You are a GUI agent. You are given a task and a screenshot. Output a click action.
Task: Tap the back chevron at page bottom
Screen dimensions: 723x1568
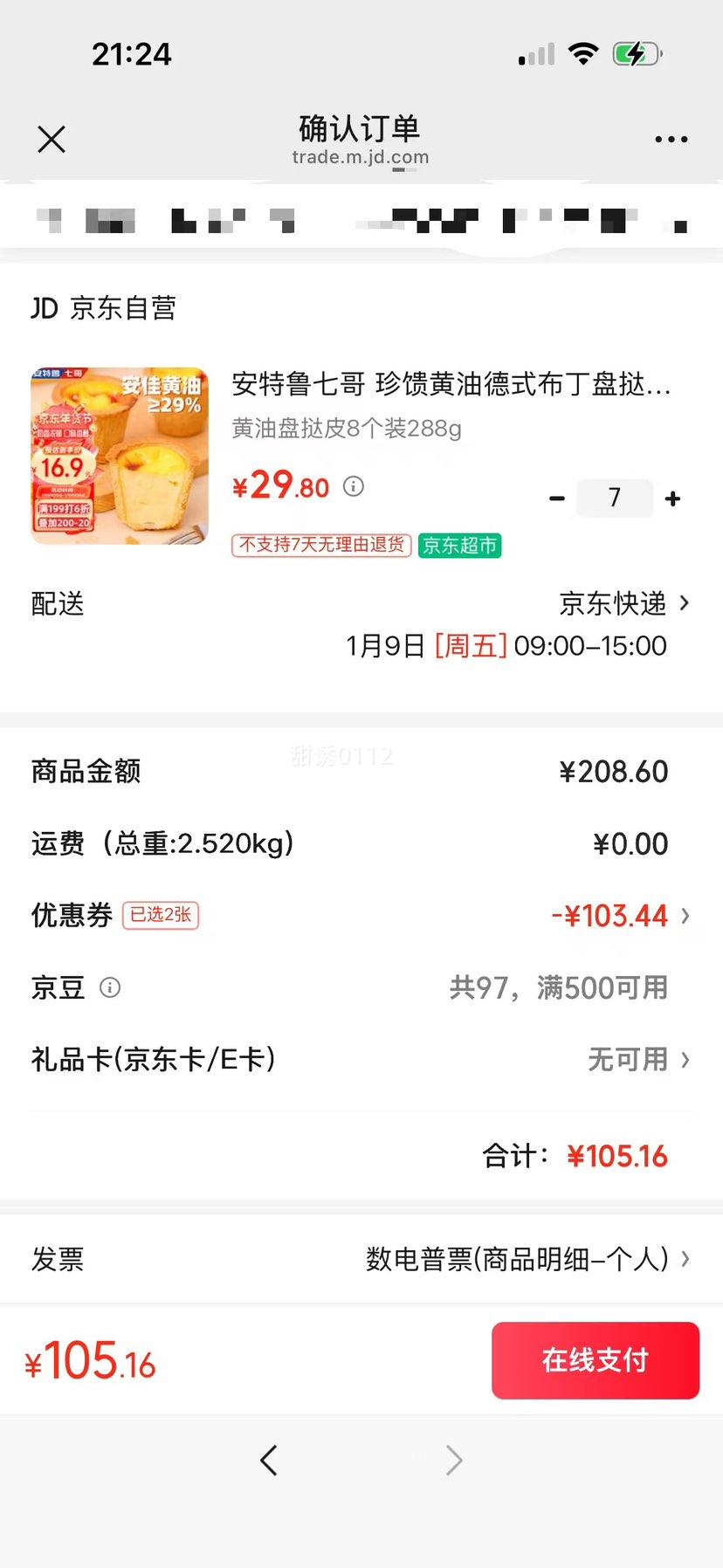click(269, 1460)
